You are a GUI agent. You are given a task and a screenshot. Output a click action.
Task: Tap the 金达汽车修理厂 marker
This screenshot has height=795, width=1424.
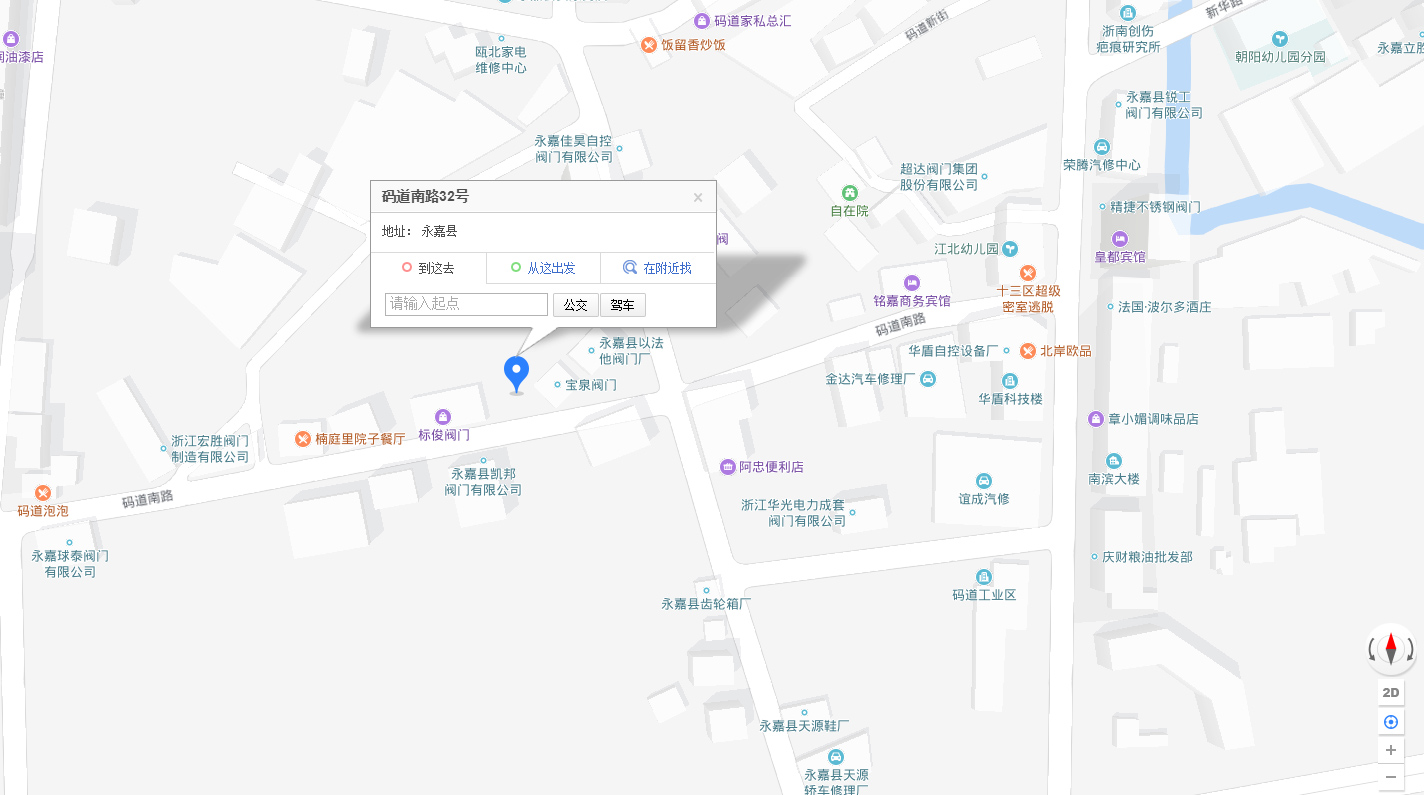[928, 379]
